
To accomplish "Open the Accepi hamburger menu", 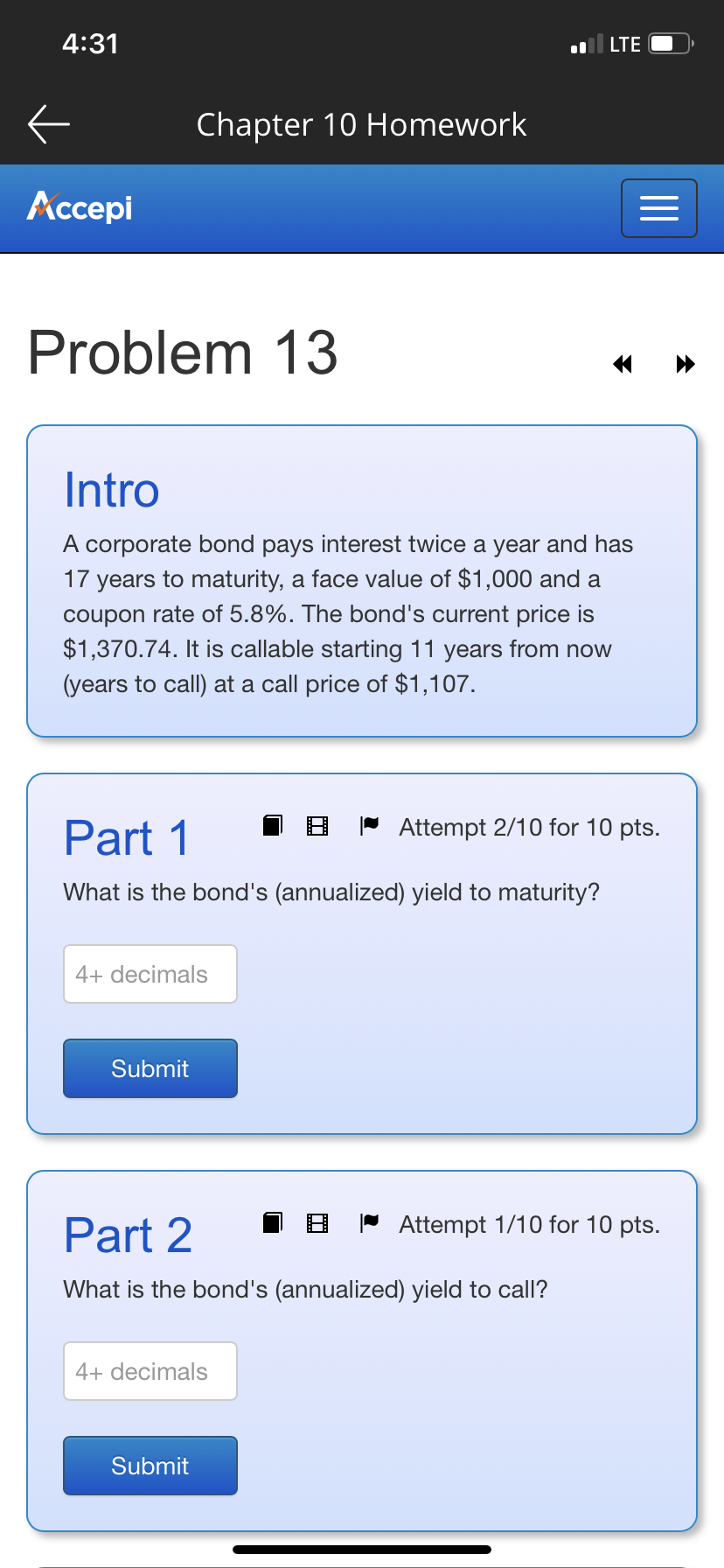I will tap(658, 208).
